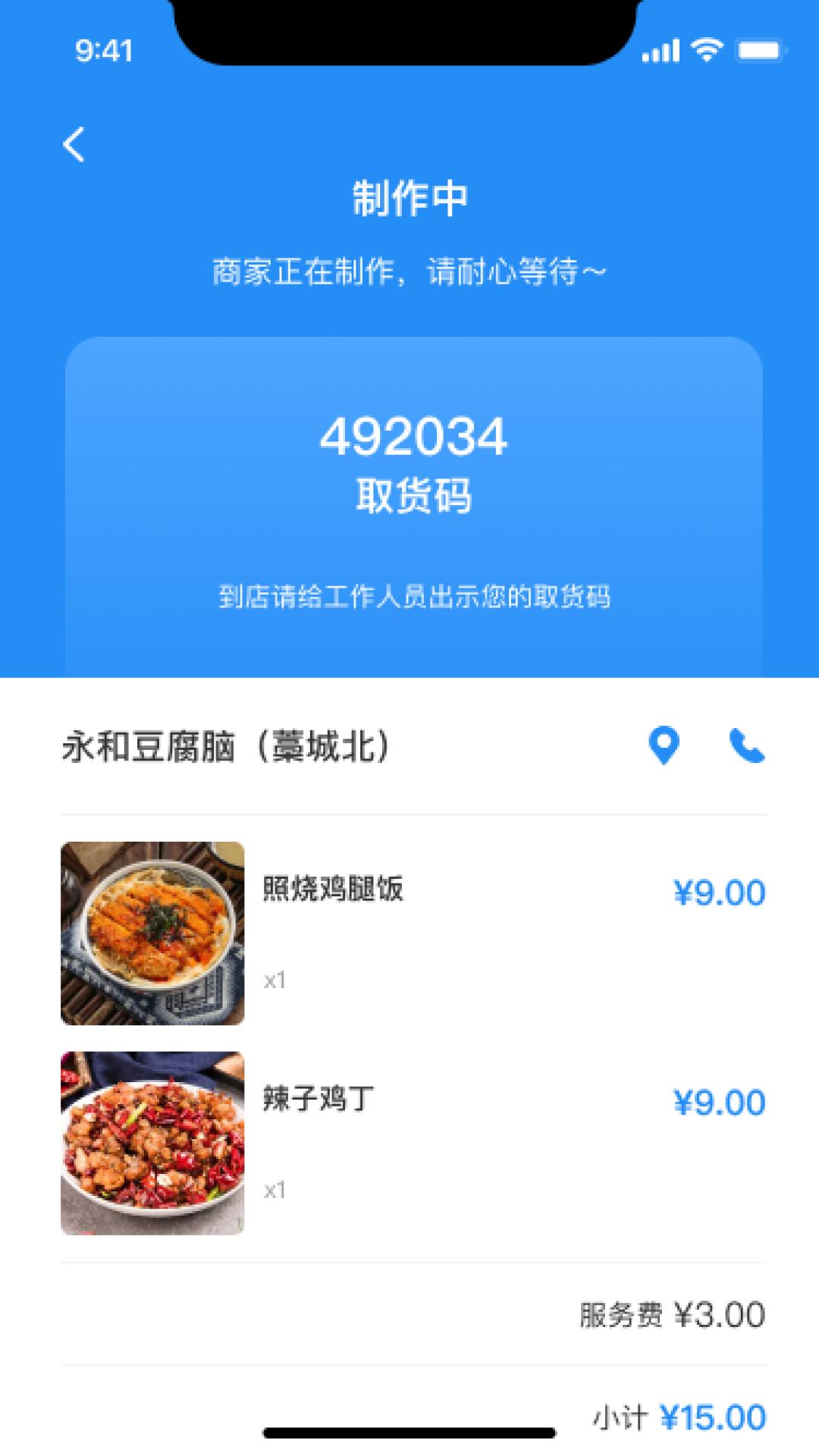Select the Wi-Fi status icon

[707, 49]
